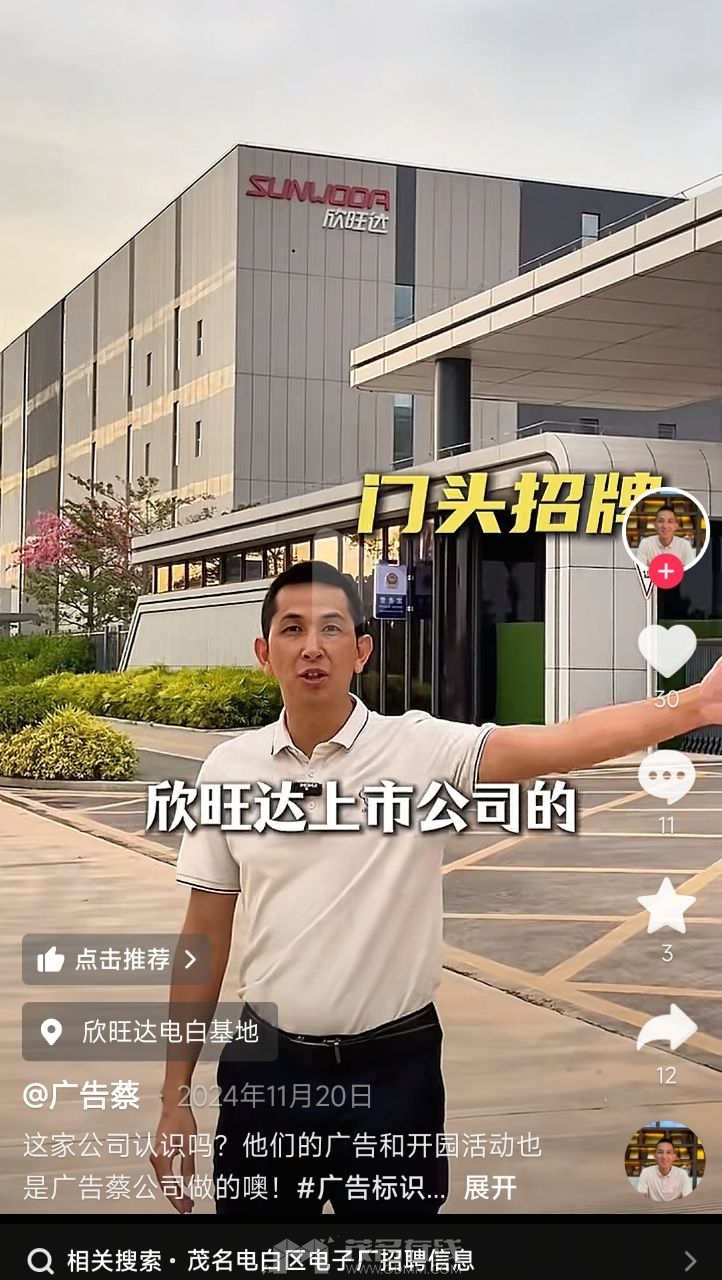Add the video to favorites star
Image resolution: width=722 pixels, height=1280 pixels.
[x=666, y=907]
